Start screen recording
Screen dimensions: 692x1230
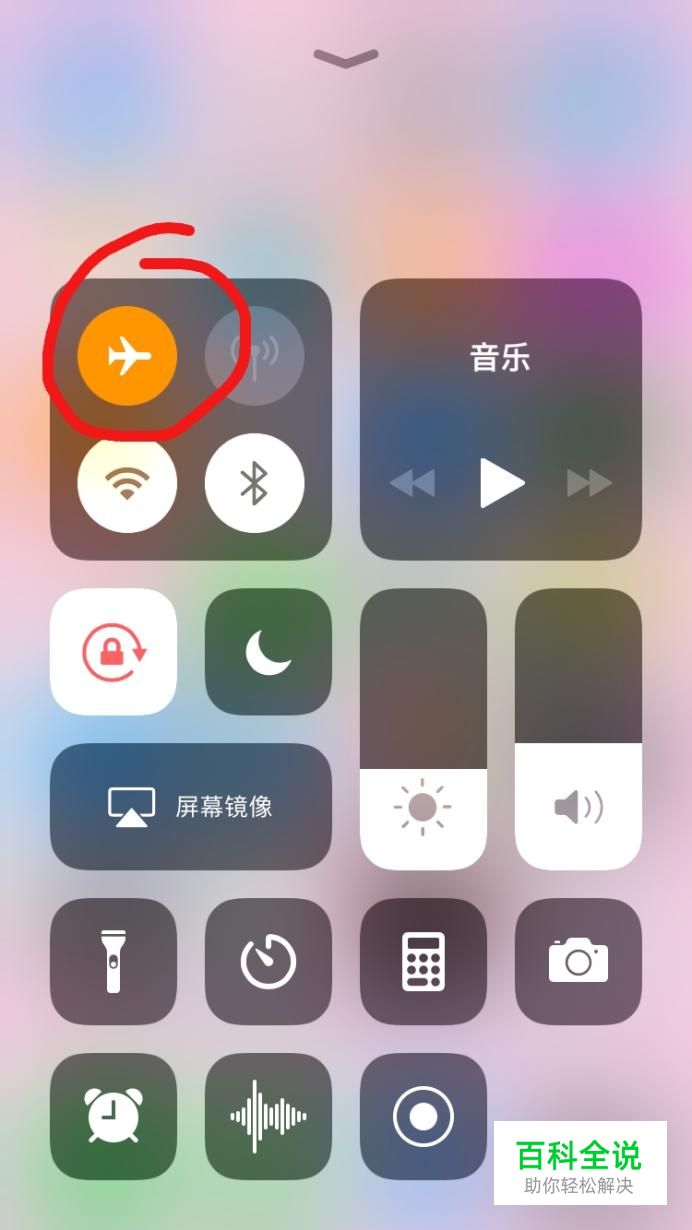click(x=423, y=1116)
